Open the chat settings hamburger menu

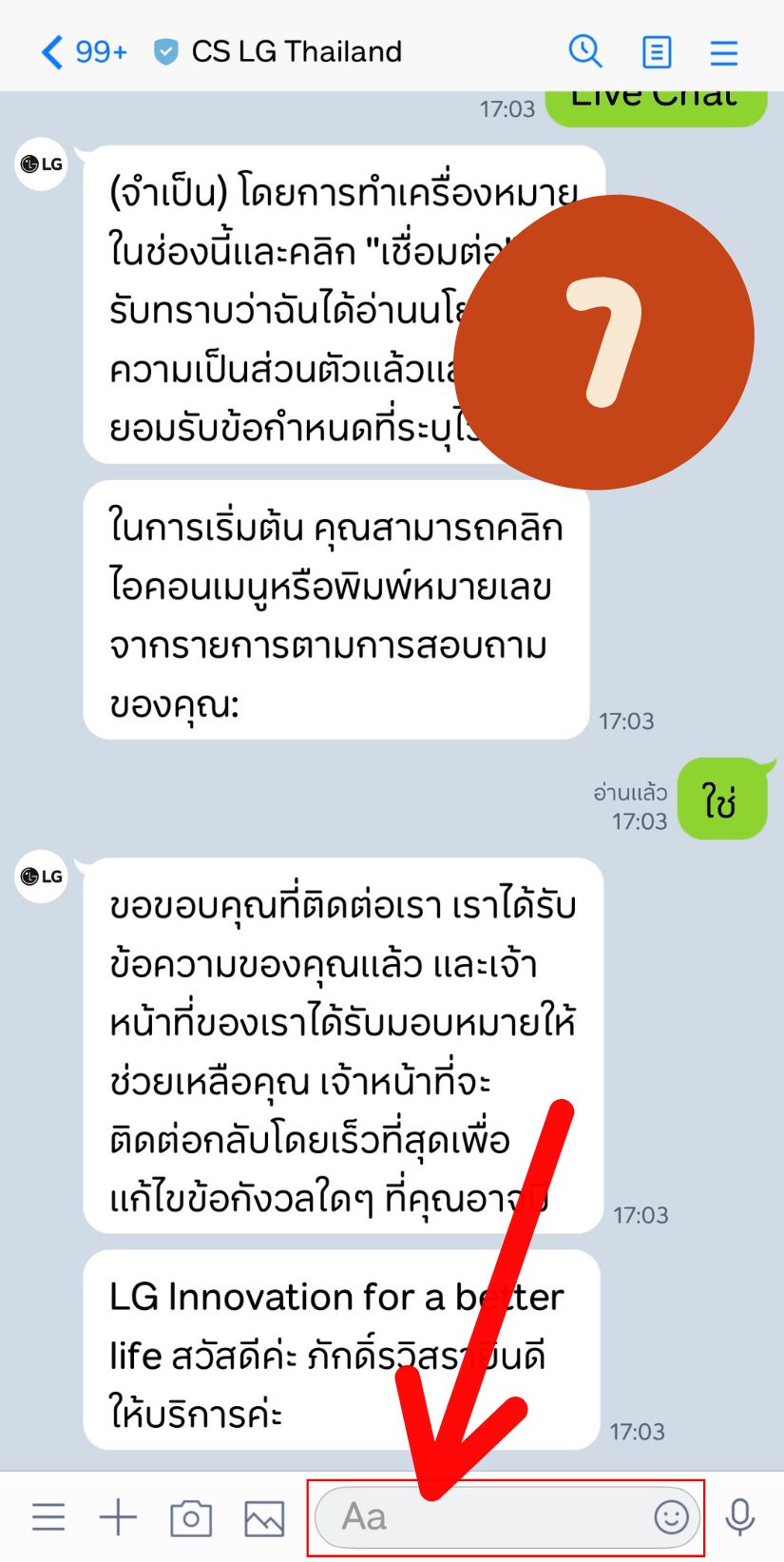[723, 52]
